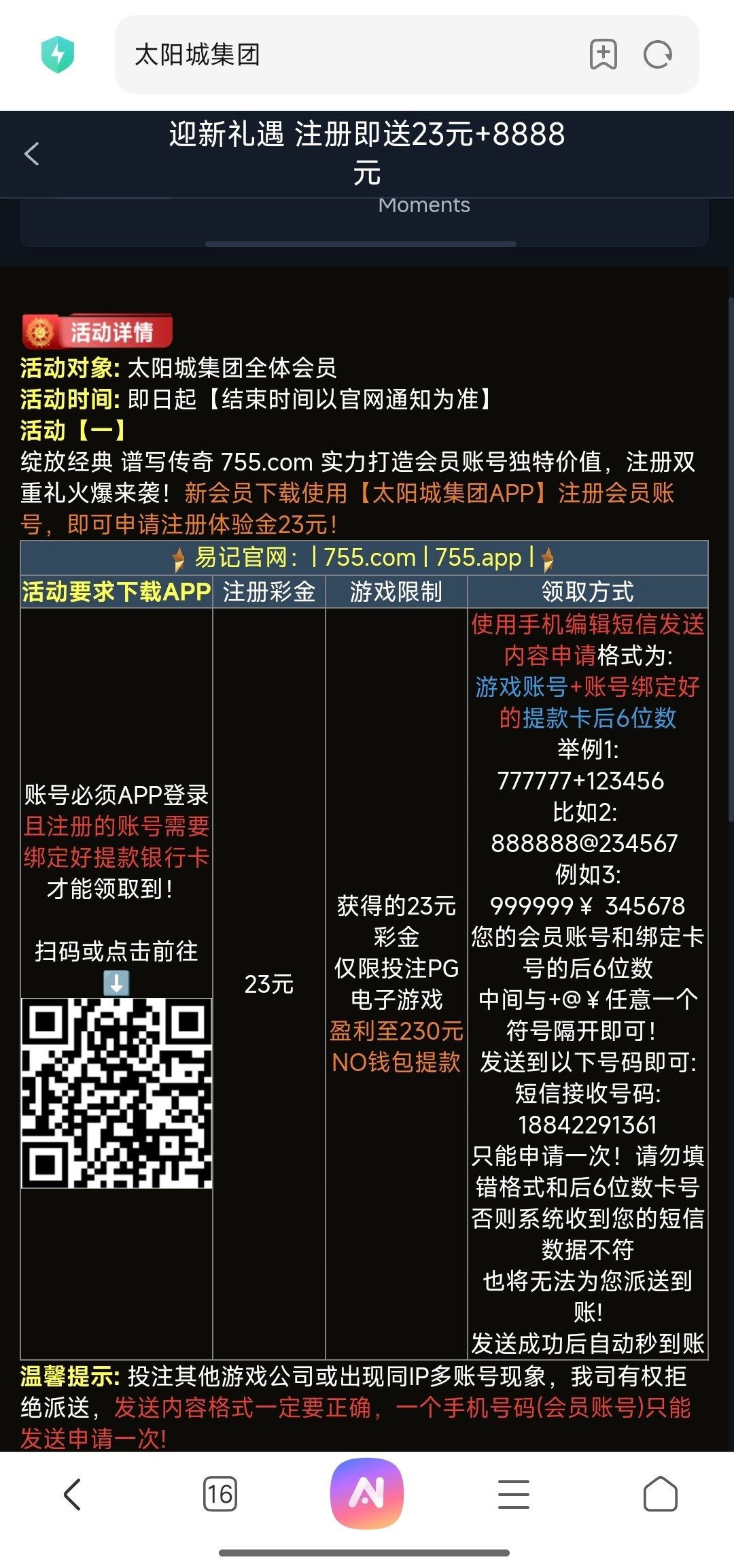
Task: Reload the current page
Action: [657, 54]
